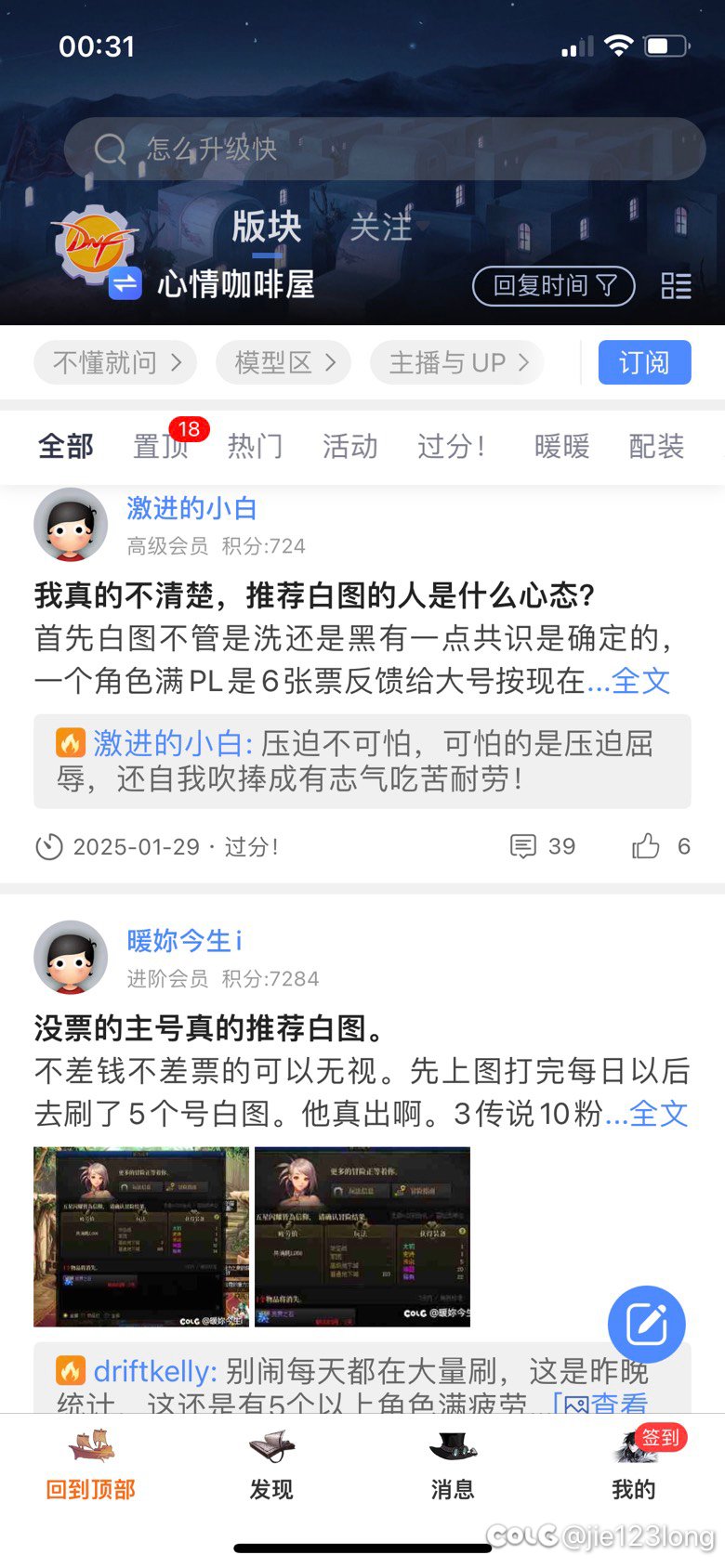The width and height of the screenshot is (725, 1568).
Task: Open first screenshot in 暖妳今生i's post
Action: 141,1237
